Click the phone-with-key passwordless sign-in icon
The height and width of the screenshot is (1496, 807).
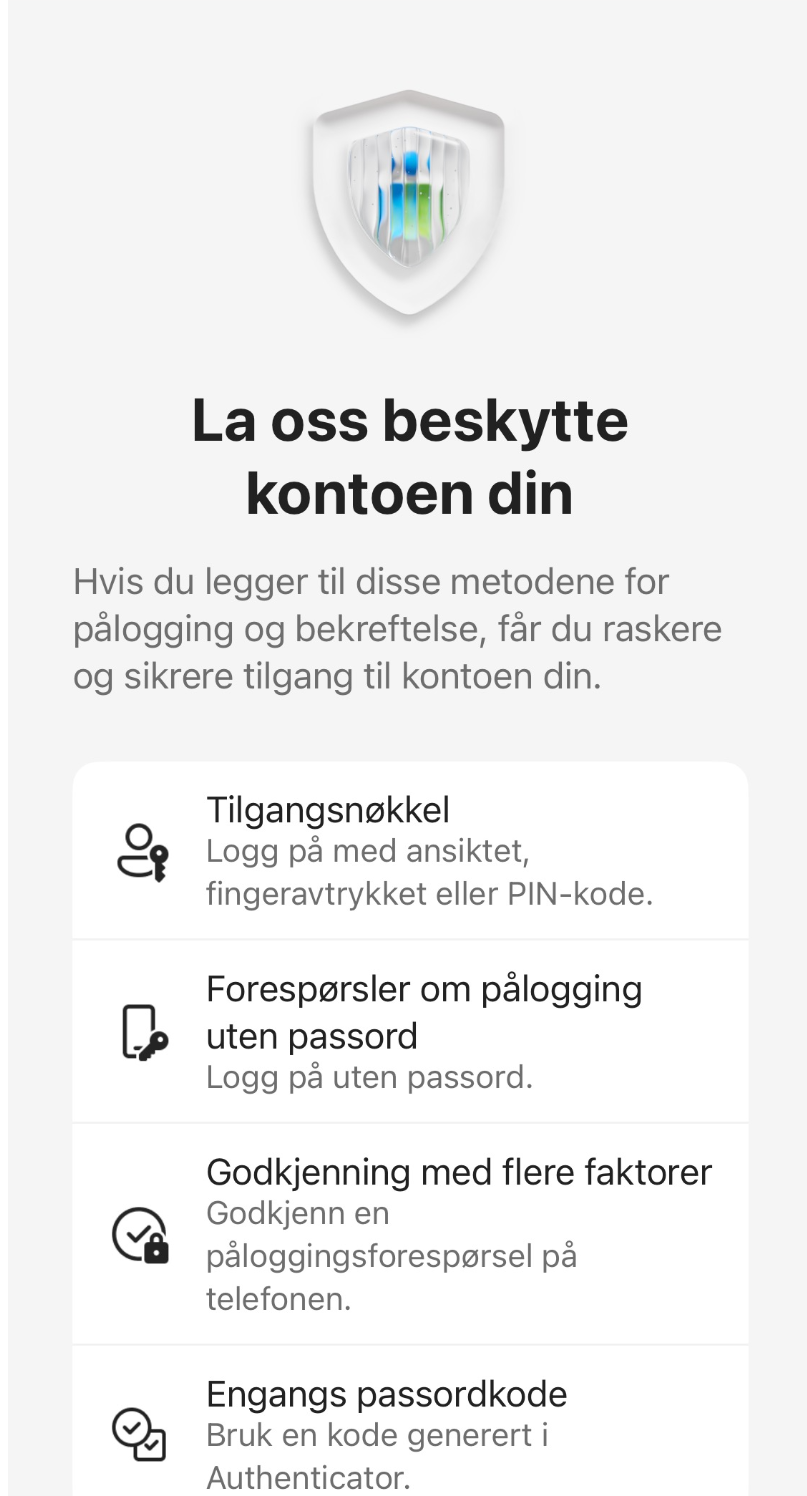pos(141,1030)
